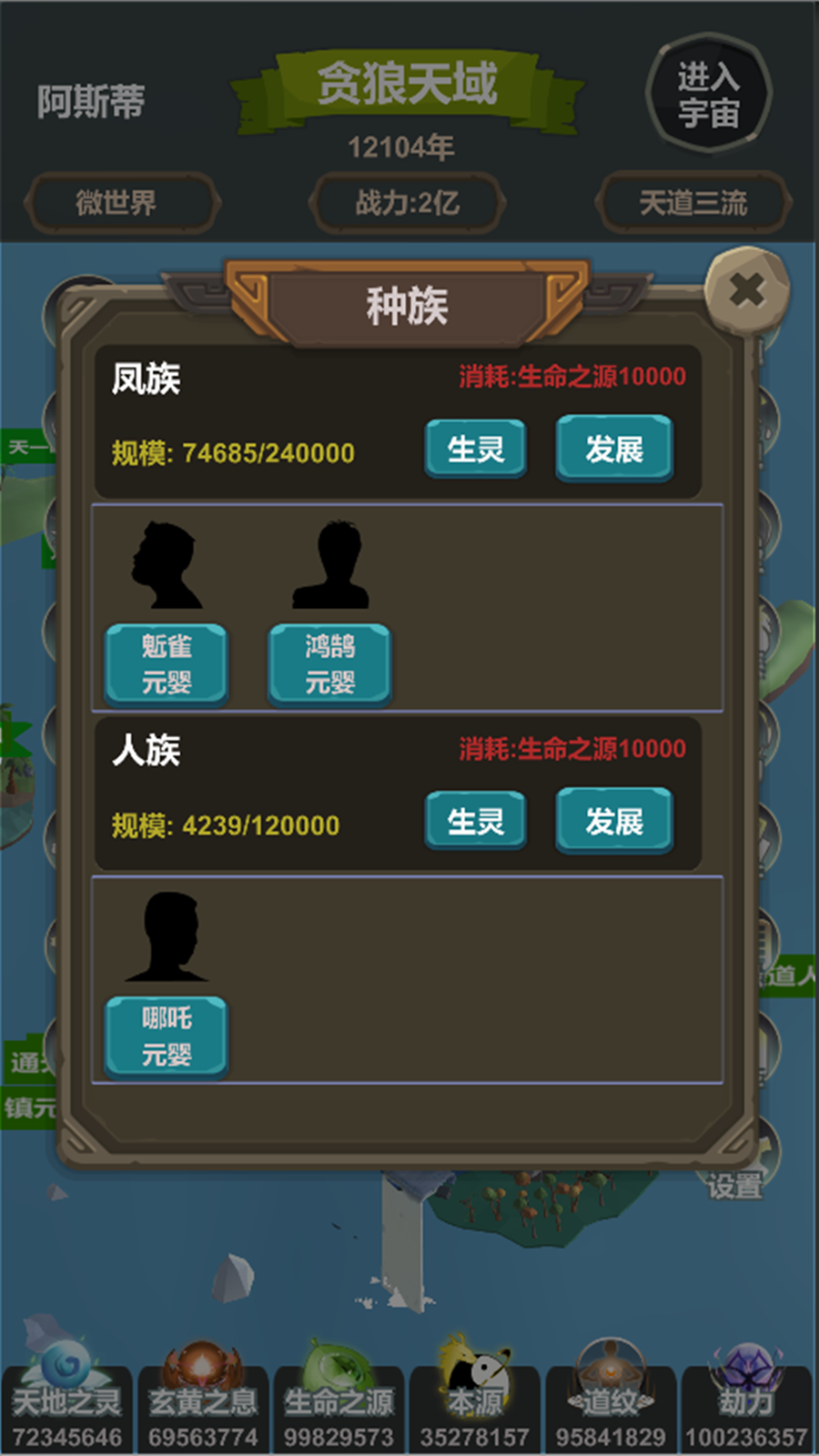Tap 生灵 button for 凤族

coord(475,448)
